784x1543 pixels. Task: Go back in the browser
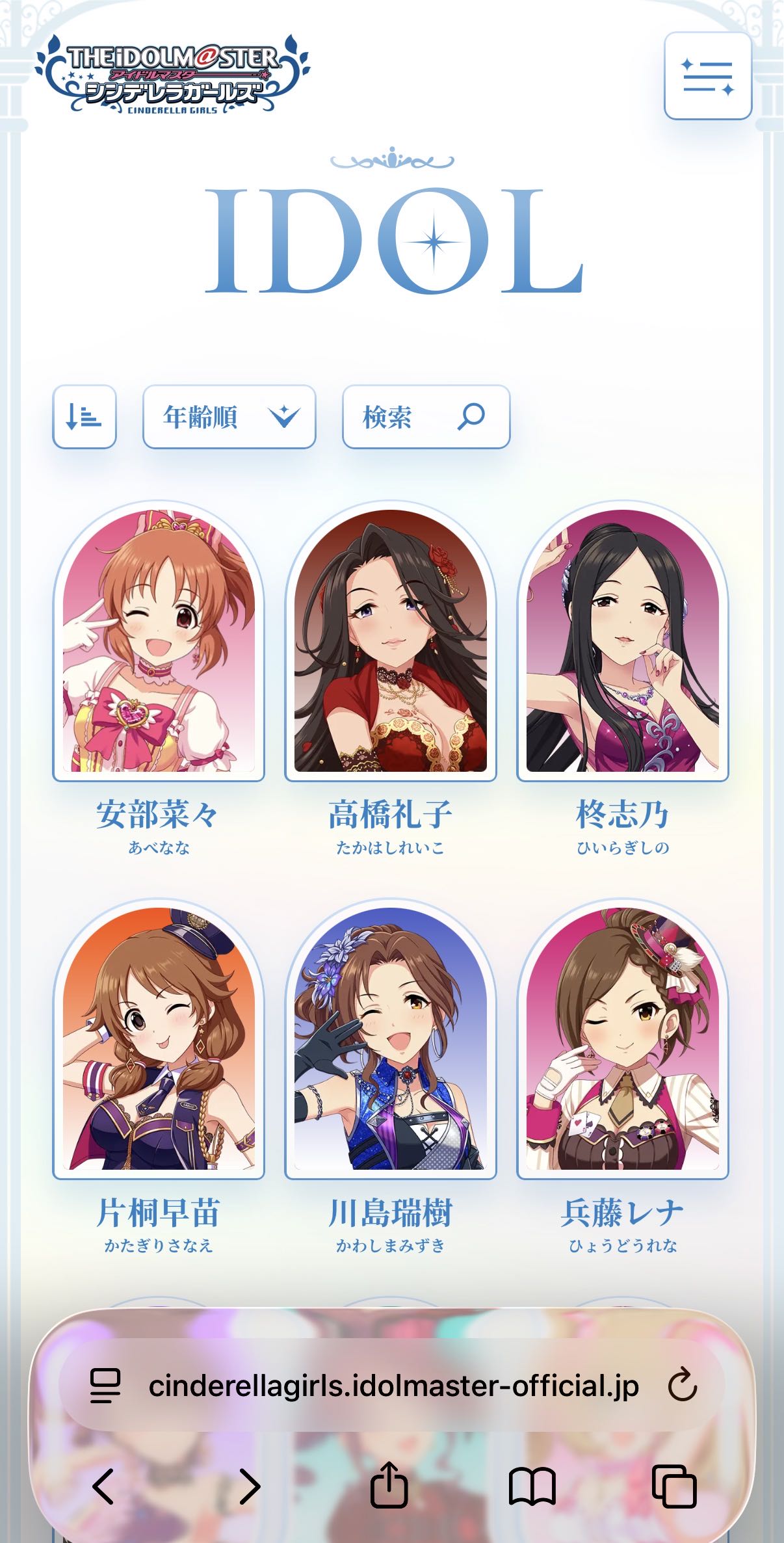pos(104,1486)
